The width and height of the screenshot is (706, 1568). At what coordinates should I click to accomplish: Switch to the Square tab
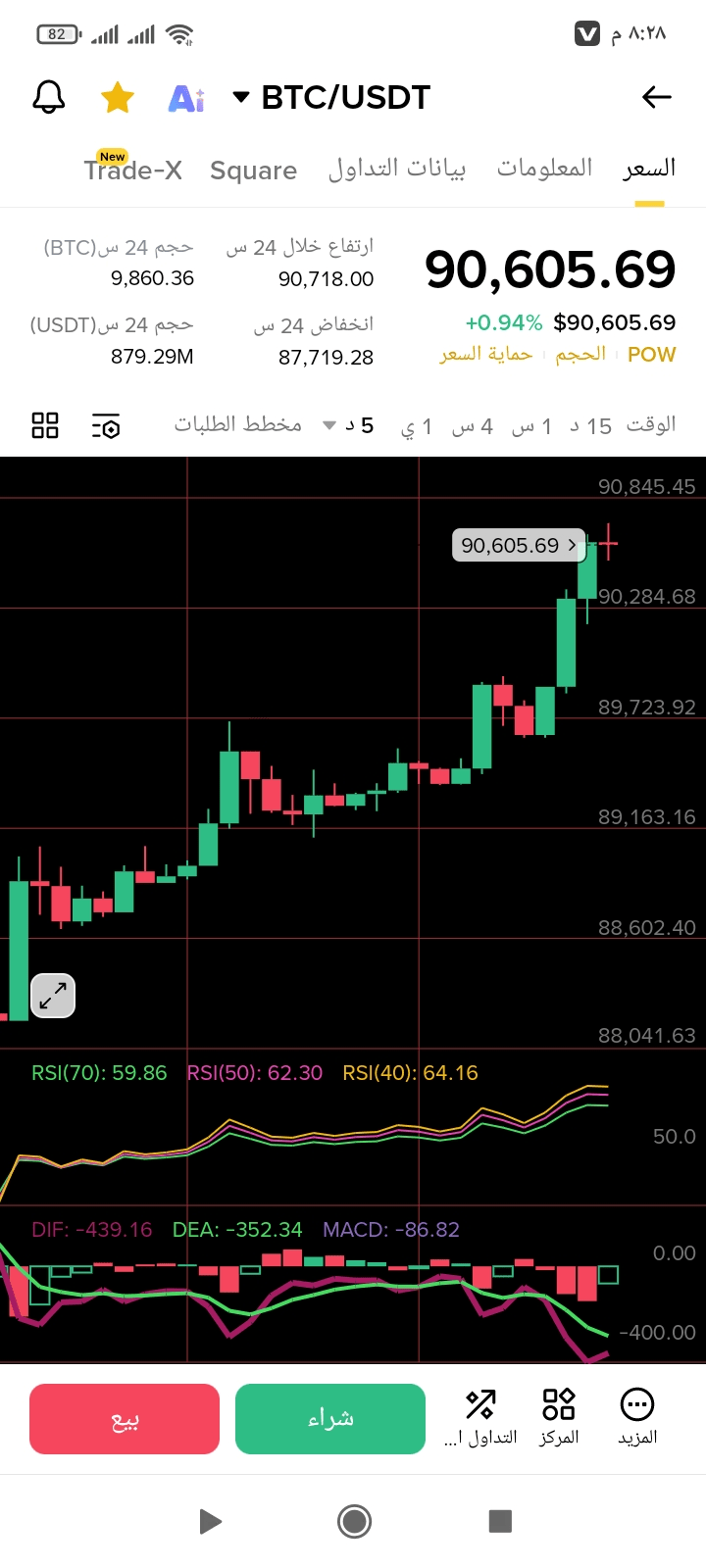(253, 170)
